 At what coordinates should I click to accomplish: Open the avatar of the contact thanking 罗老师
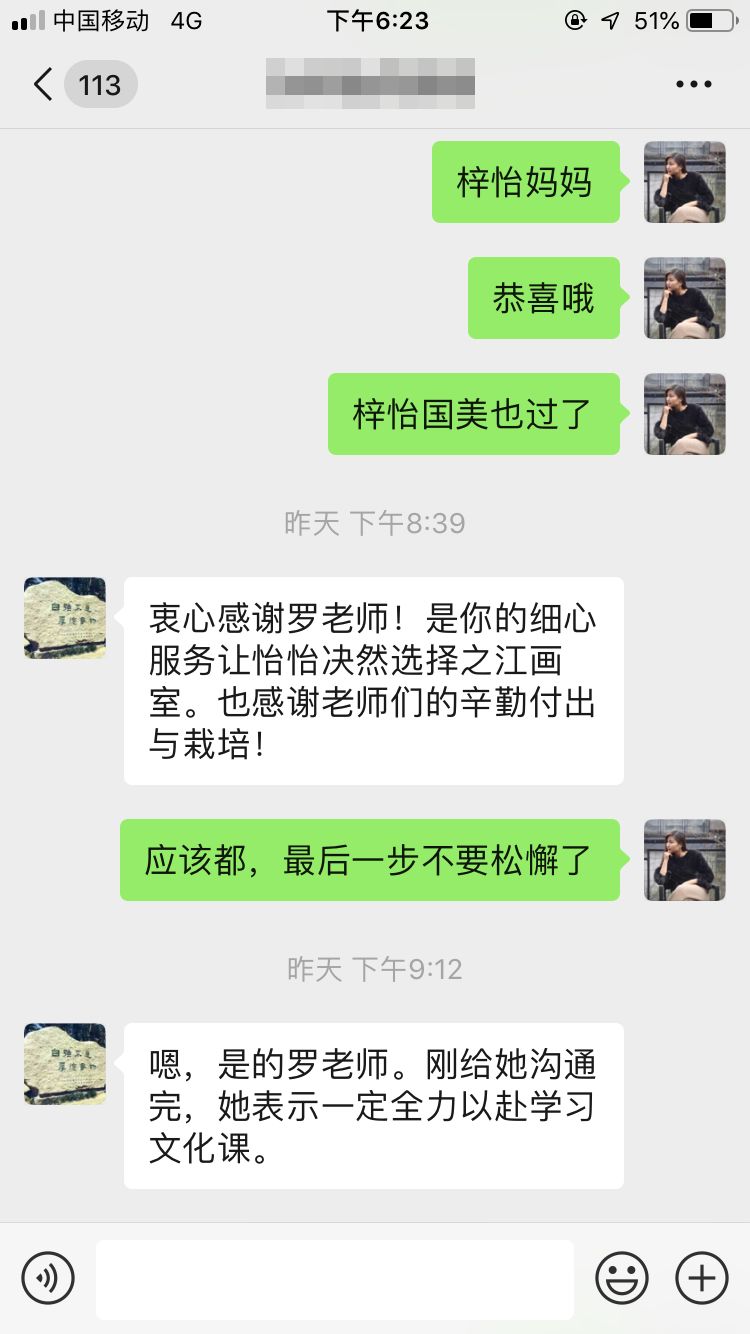tap(65, 618)
